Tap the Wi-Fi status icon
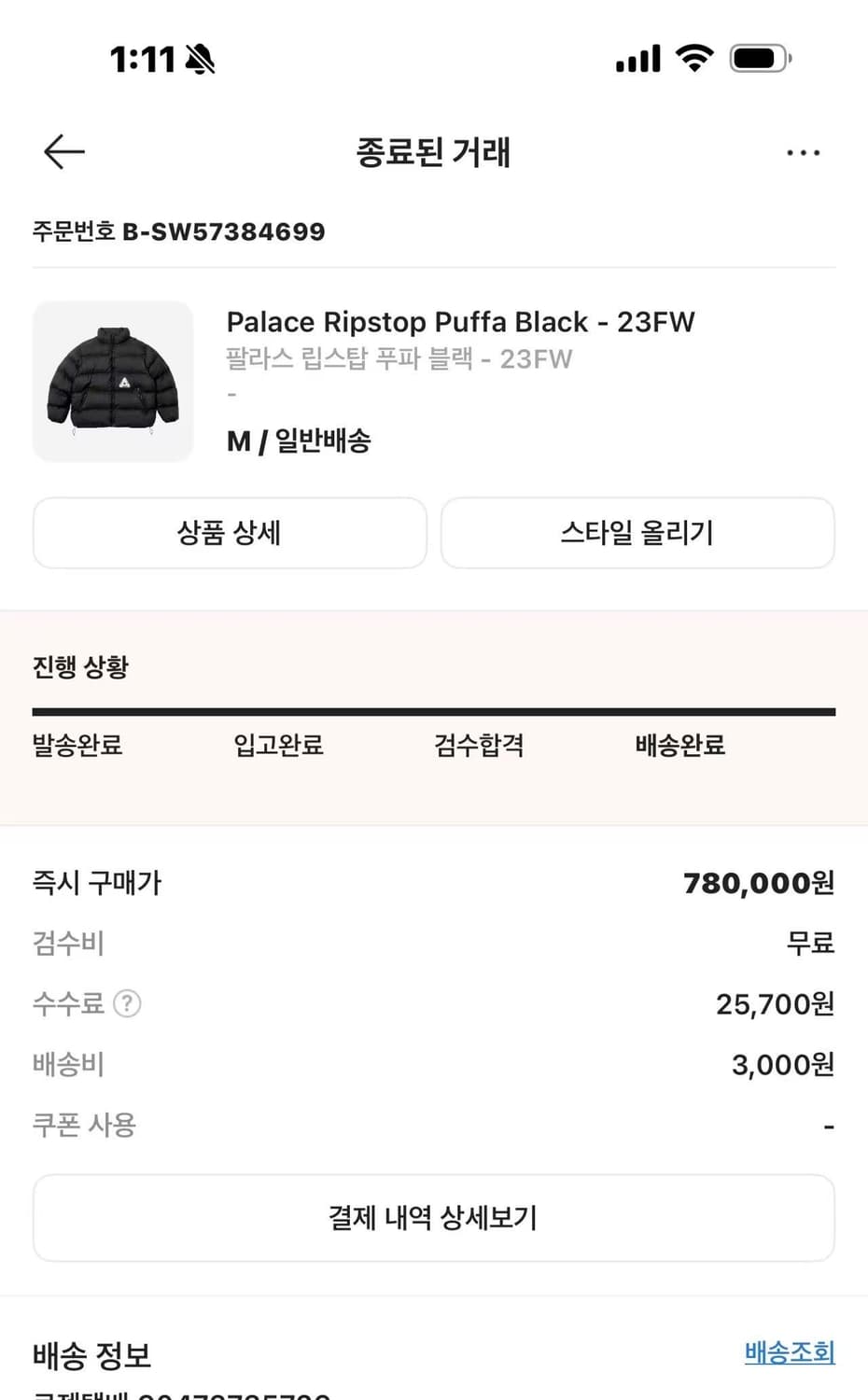This screenshot has height=1400, width=868. [693, 58]
